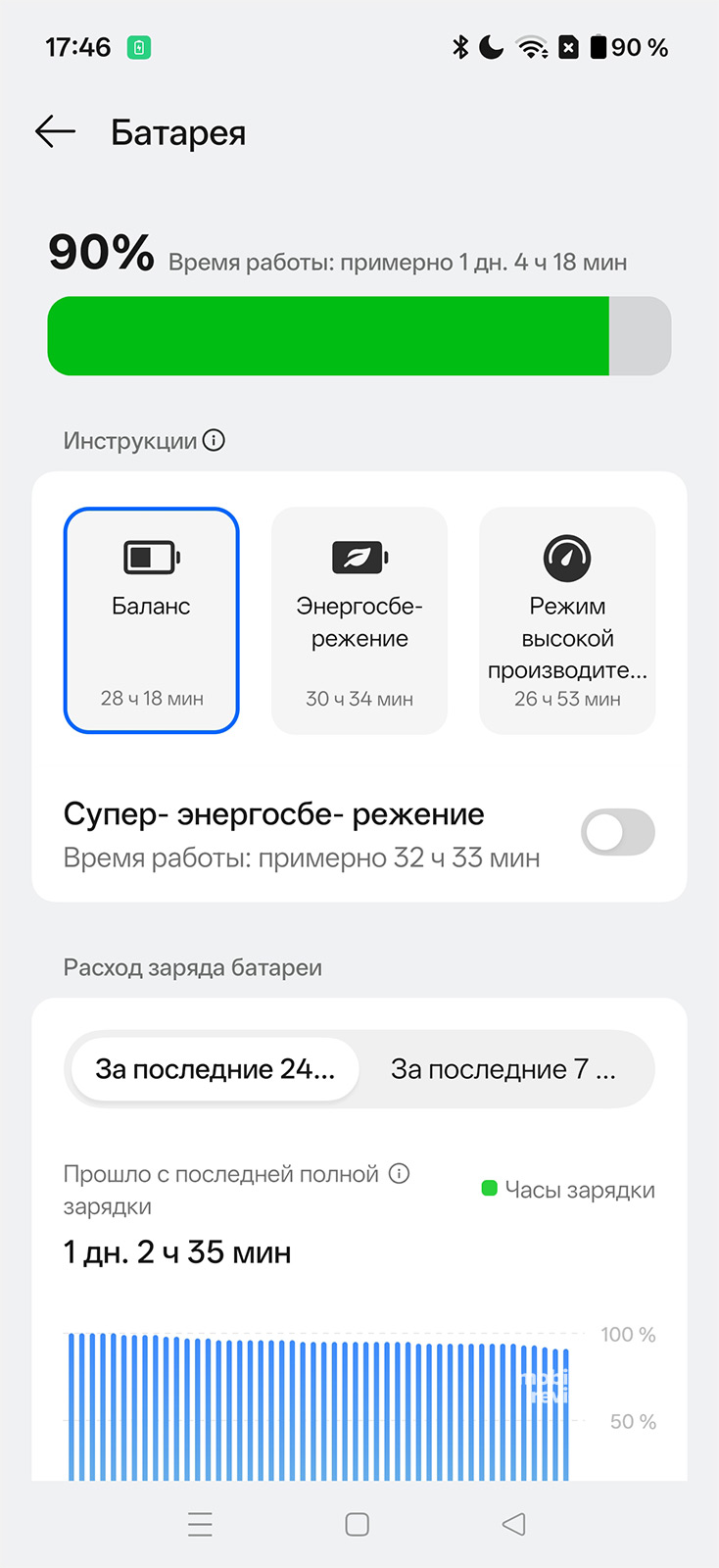
Task: Switch to the За последние 7 tab
Action: (503, 1069)
